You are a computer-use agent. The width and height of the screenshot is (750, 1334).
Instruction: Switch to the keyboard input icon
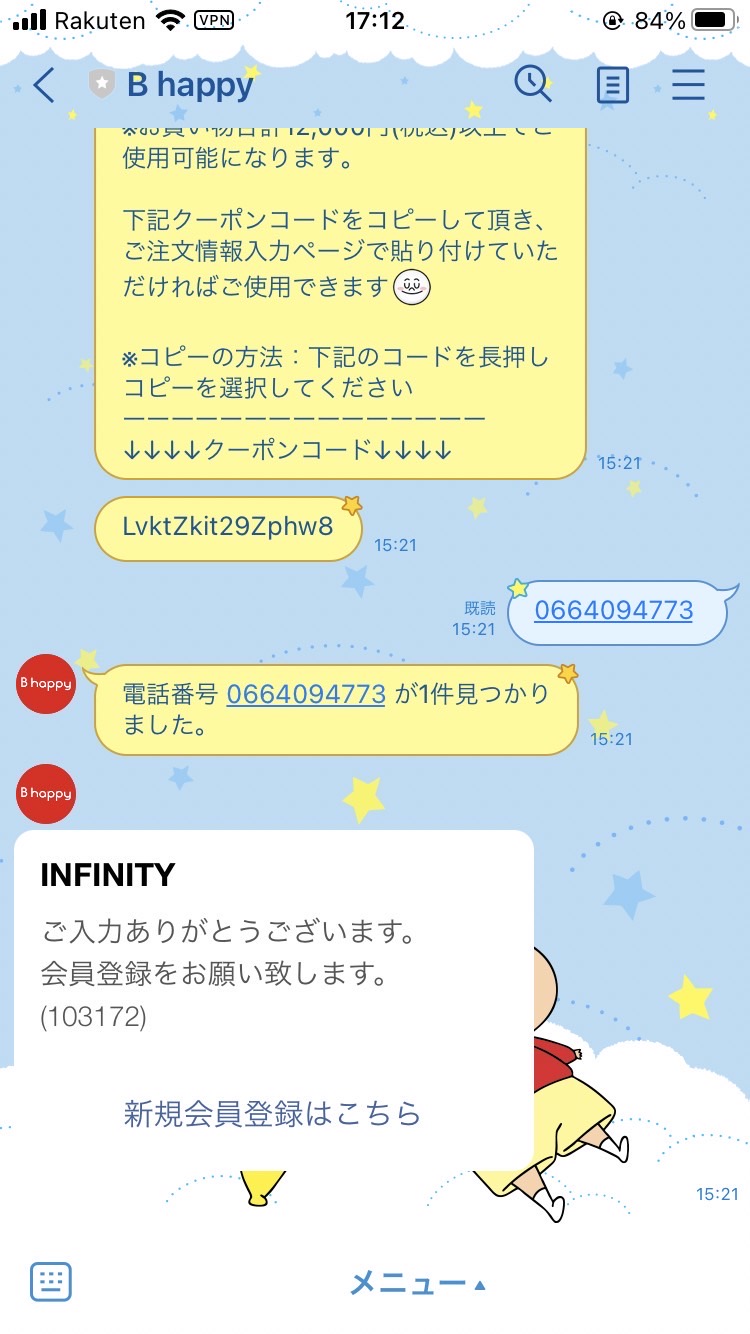(x=50, y=1282)
